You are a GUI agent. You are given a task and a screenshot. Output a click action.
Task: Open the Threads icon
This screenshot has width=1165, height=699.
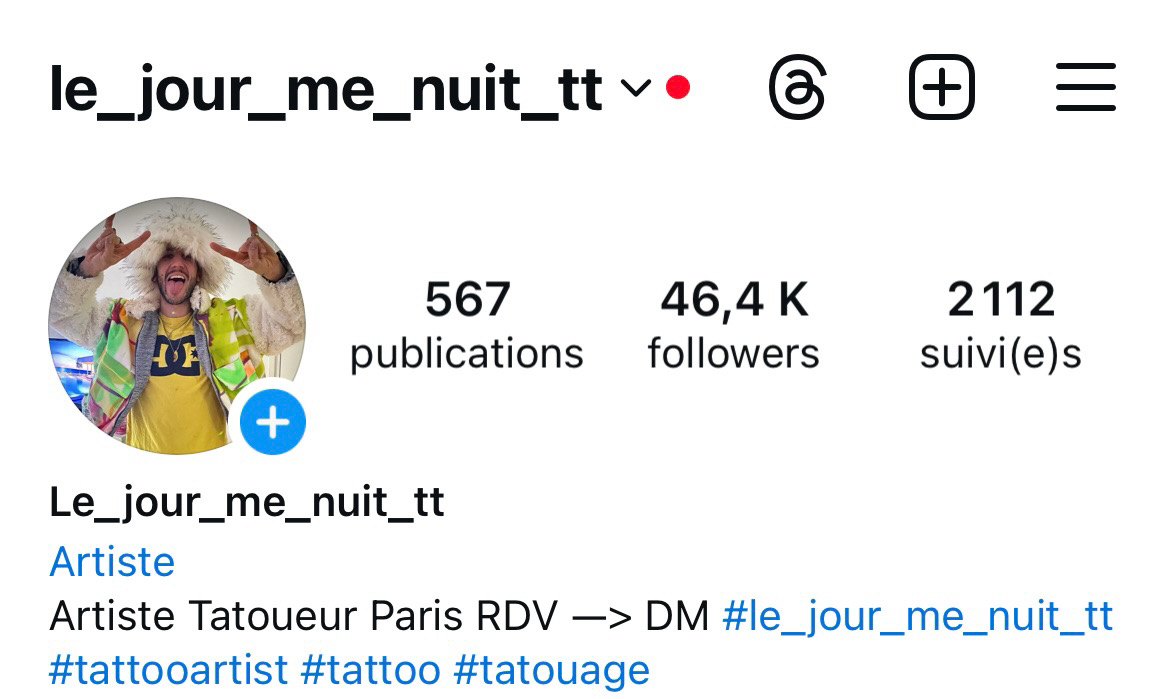798,88
